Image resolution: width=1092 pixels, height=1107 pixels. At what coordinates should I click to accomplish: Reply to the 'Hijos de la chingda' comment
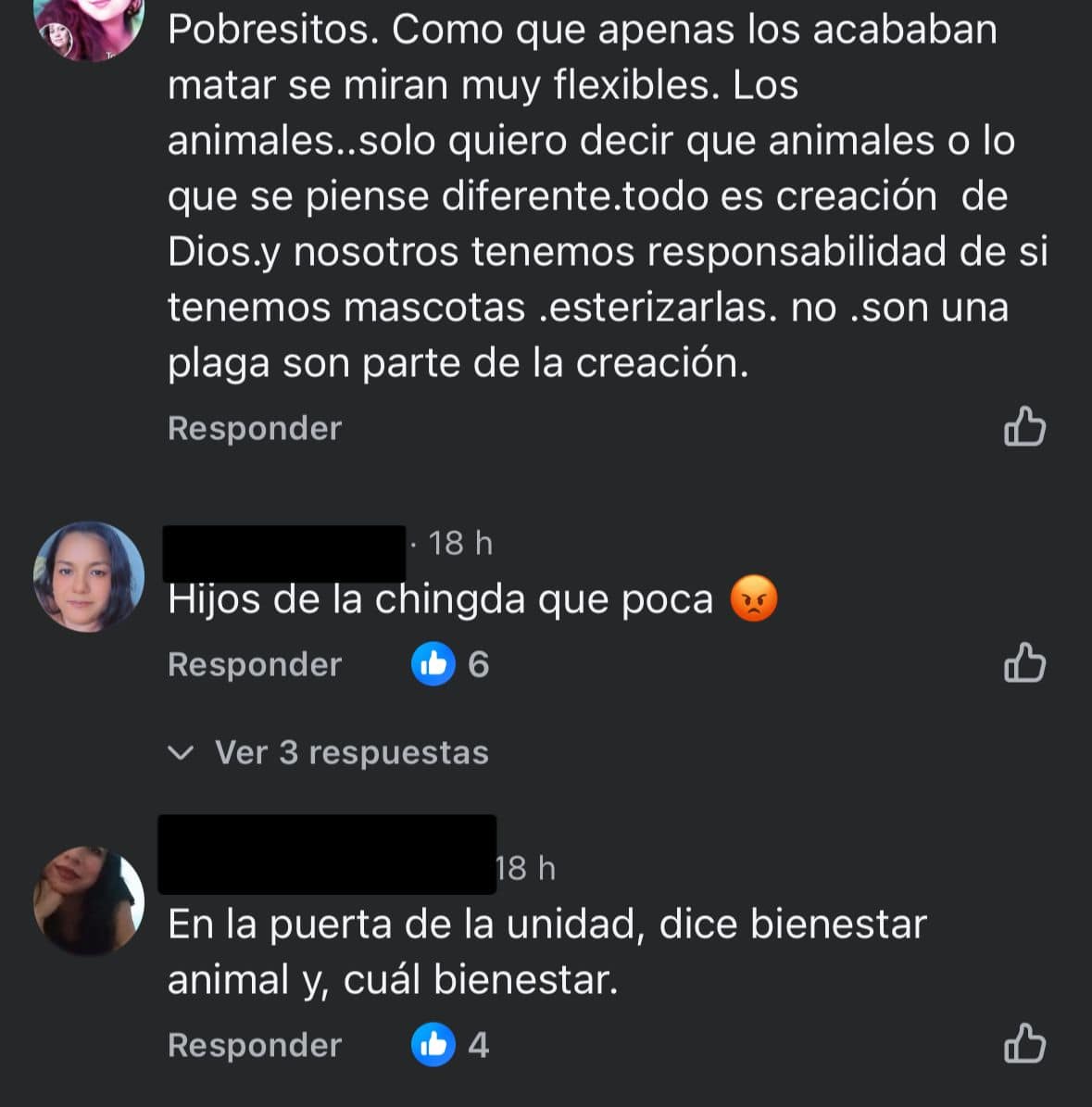255,664
